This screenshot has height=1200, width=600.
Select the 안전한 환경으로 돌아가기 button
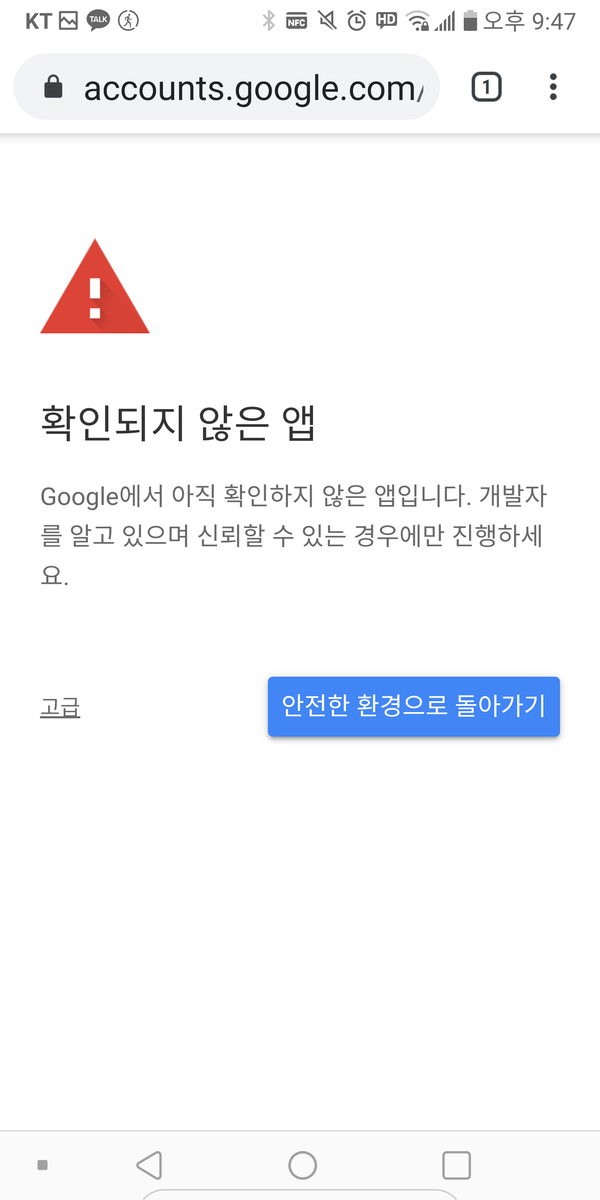click(413, 706)
